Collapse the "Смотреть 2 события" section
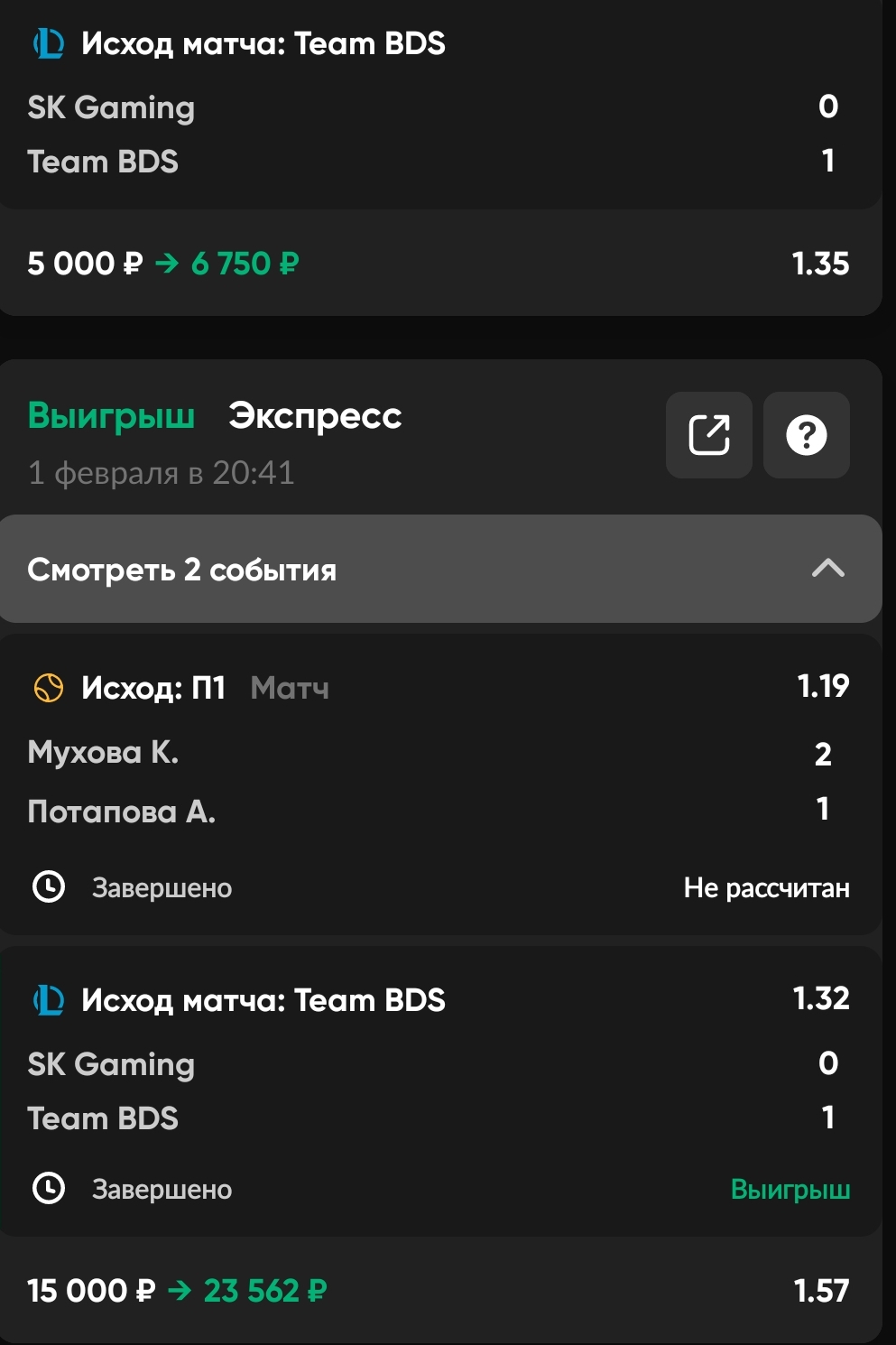 click(x=827, y=569)
